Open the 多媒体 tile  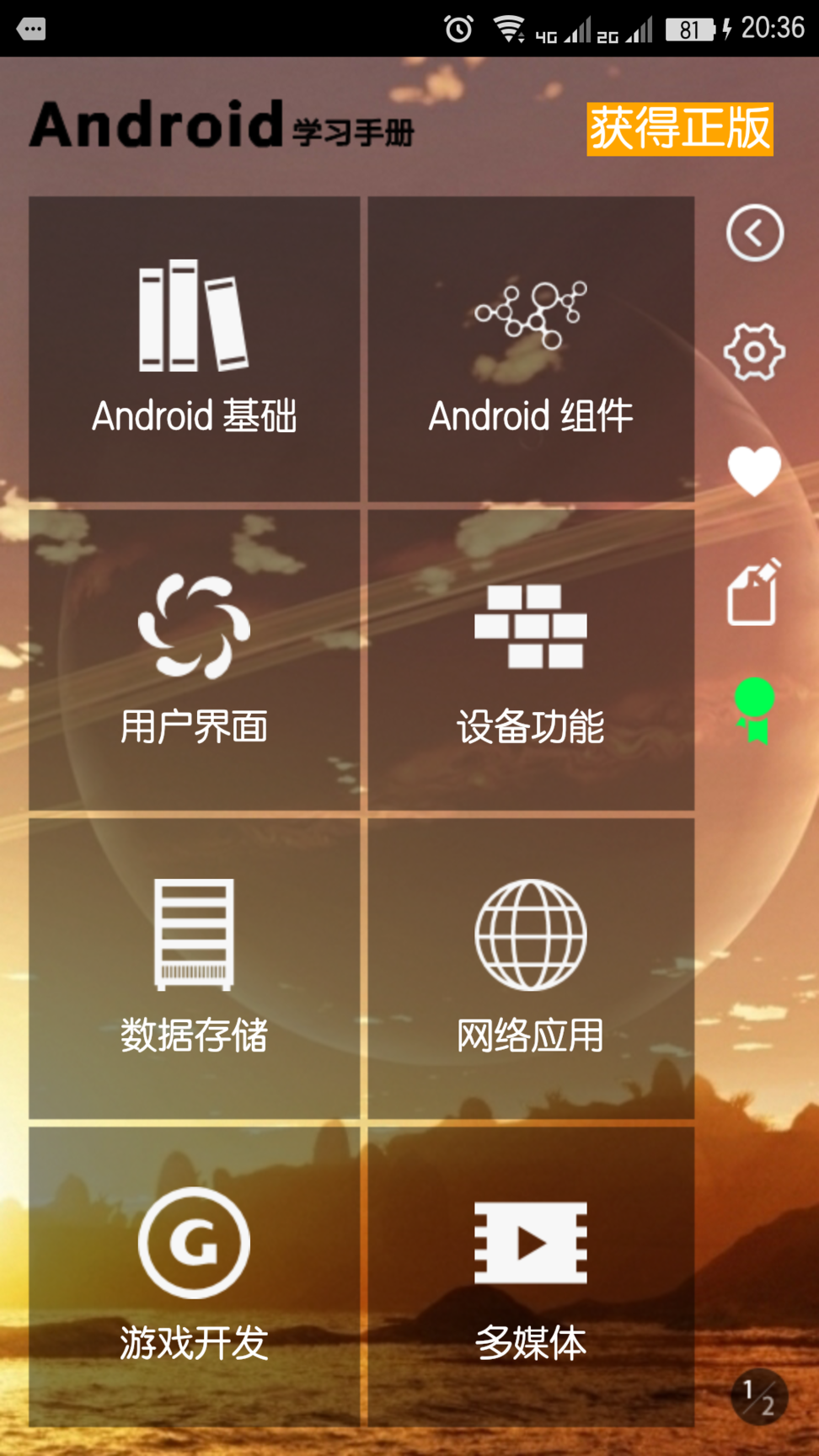tap(531, 1277)
